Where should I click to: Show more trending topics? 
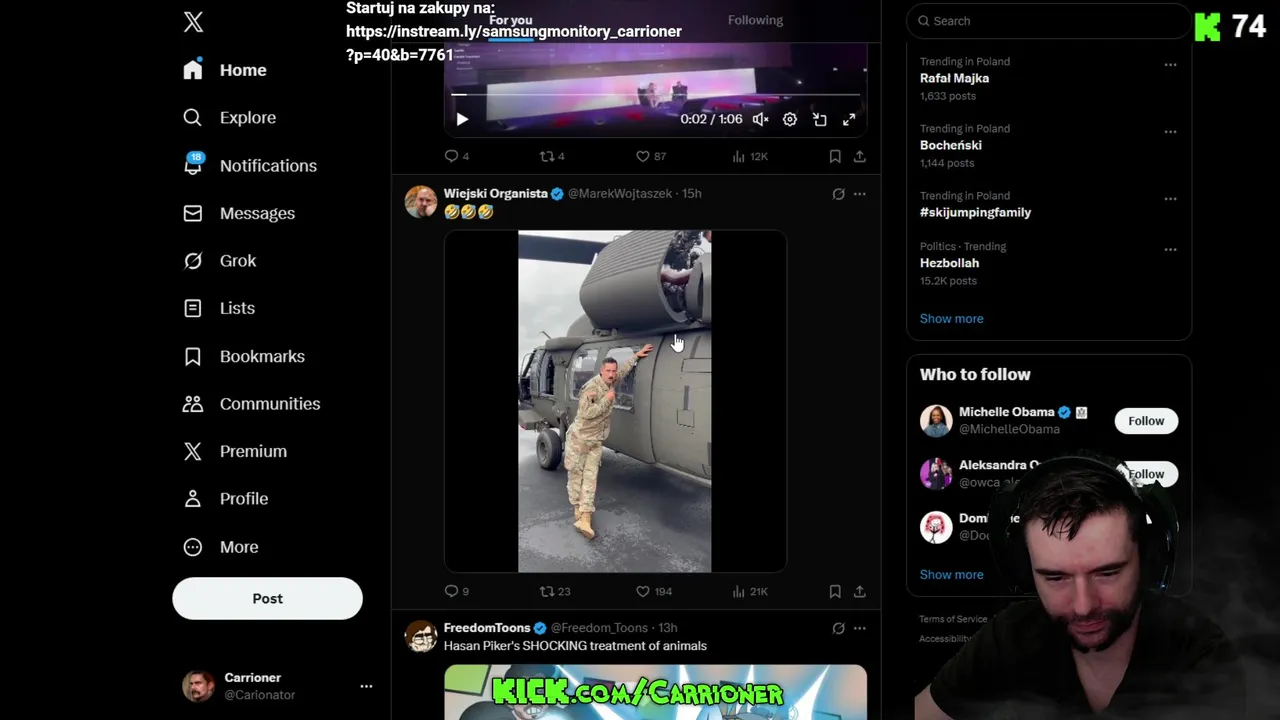pyautogui.click(x=951, y=318)
